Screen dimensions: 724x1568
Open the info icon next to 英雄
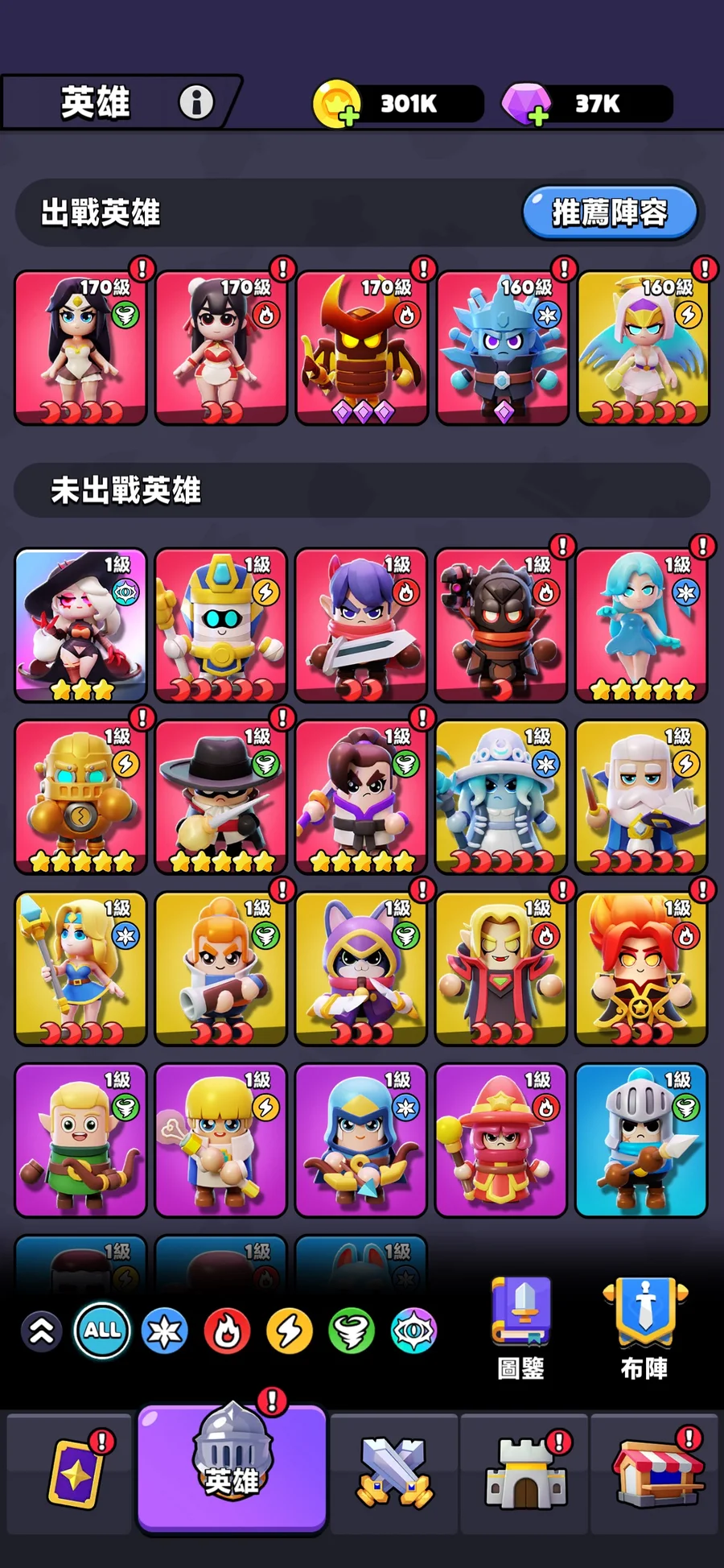196,102
